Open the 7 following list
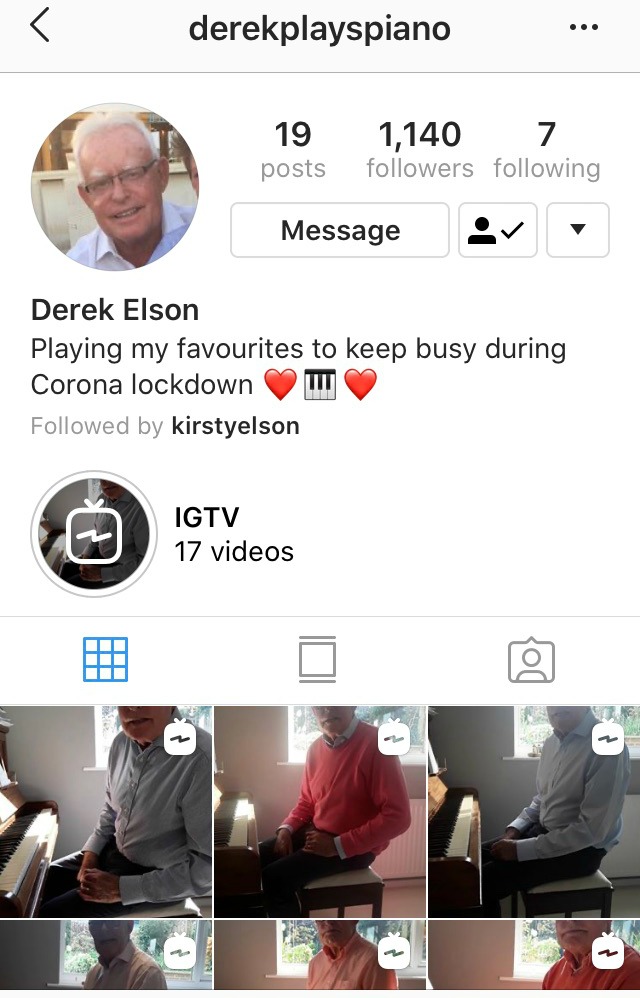640x998 pixels. (x=546, y=150)
